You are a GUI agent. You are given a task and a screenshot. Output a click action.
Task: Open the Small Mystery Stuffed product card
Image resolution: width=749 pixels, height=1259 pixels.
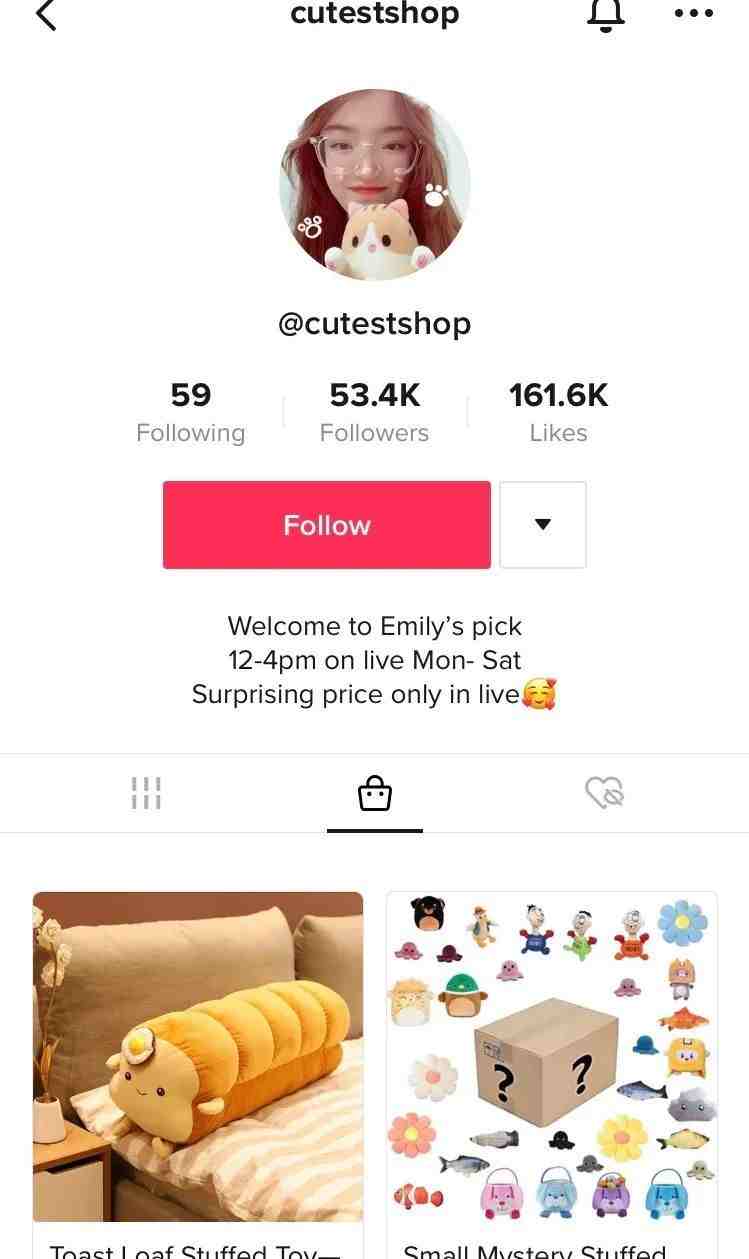551,1070
